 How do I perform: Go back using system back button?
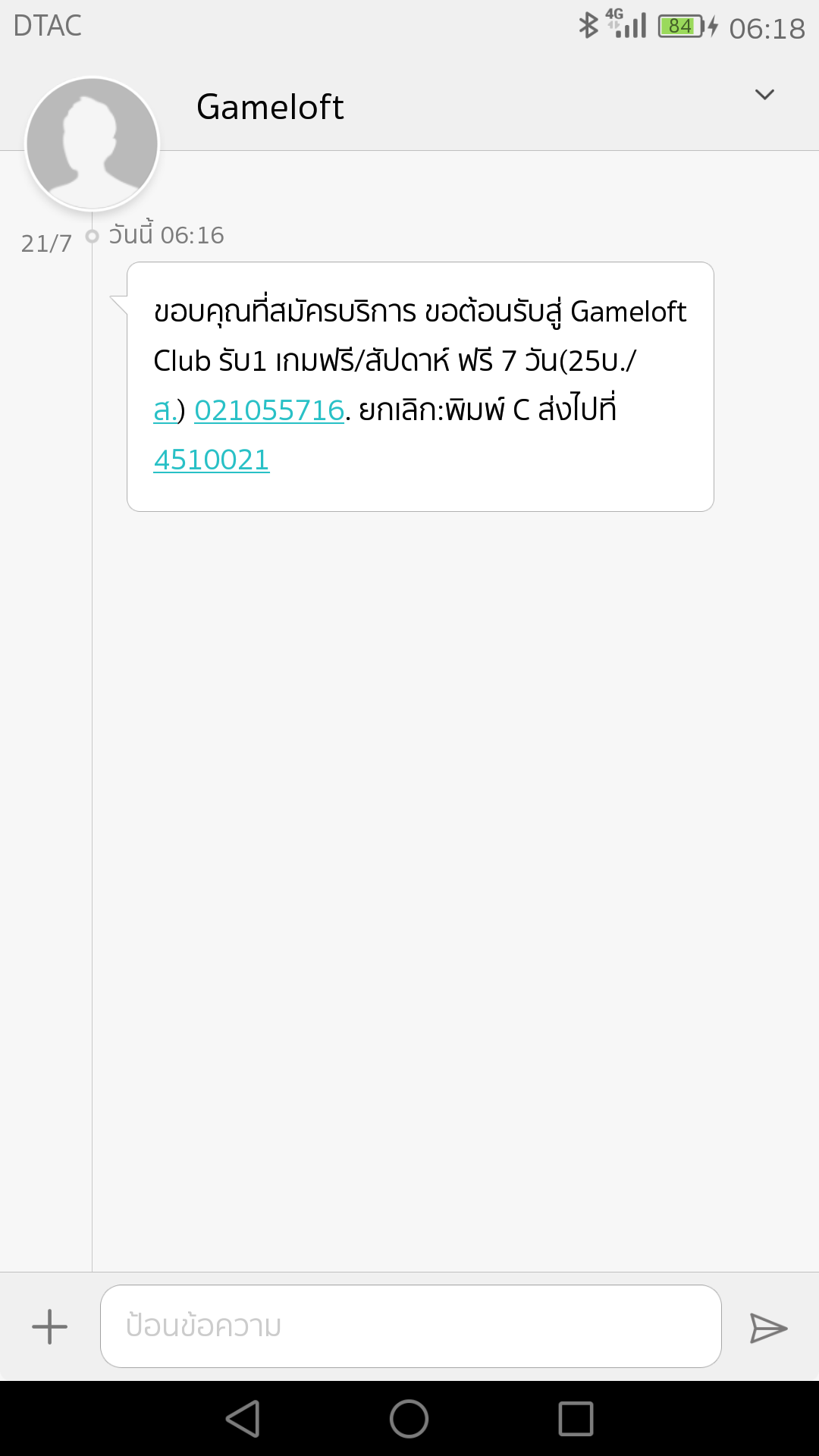[x=243, y=1419]
